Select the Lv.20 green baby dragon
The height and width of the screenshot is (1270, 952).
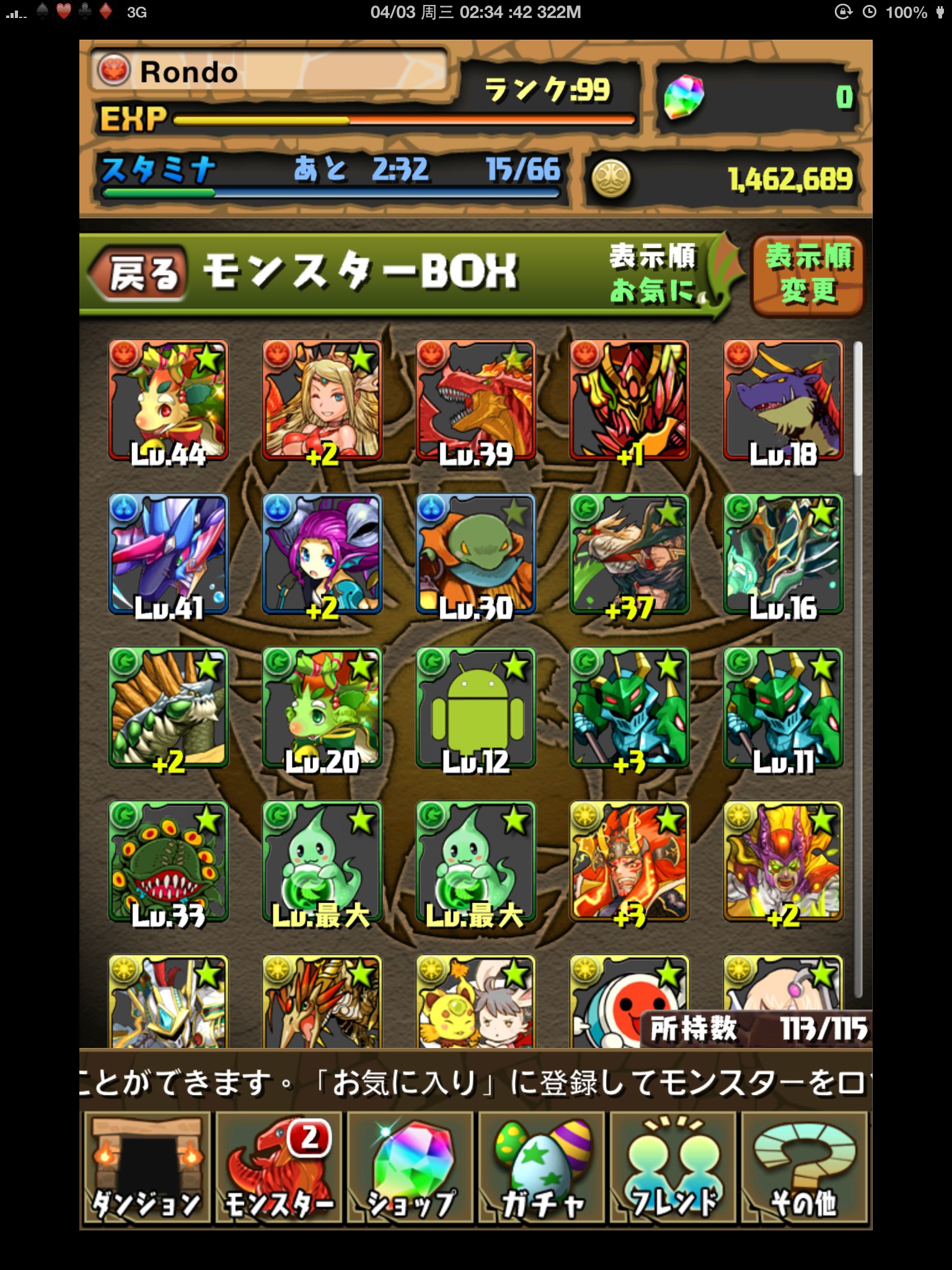[322, 708]
